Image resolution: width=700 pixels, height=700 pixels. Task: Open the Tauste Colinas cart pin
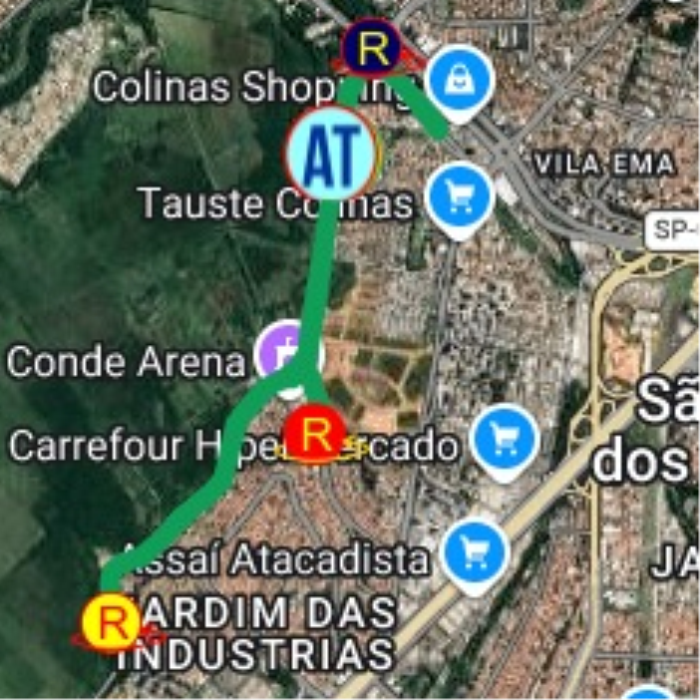pyautogui.click(x=460, y=196)
